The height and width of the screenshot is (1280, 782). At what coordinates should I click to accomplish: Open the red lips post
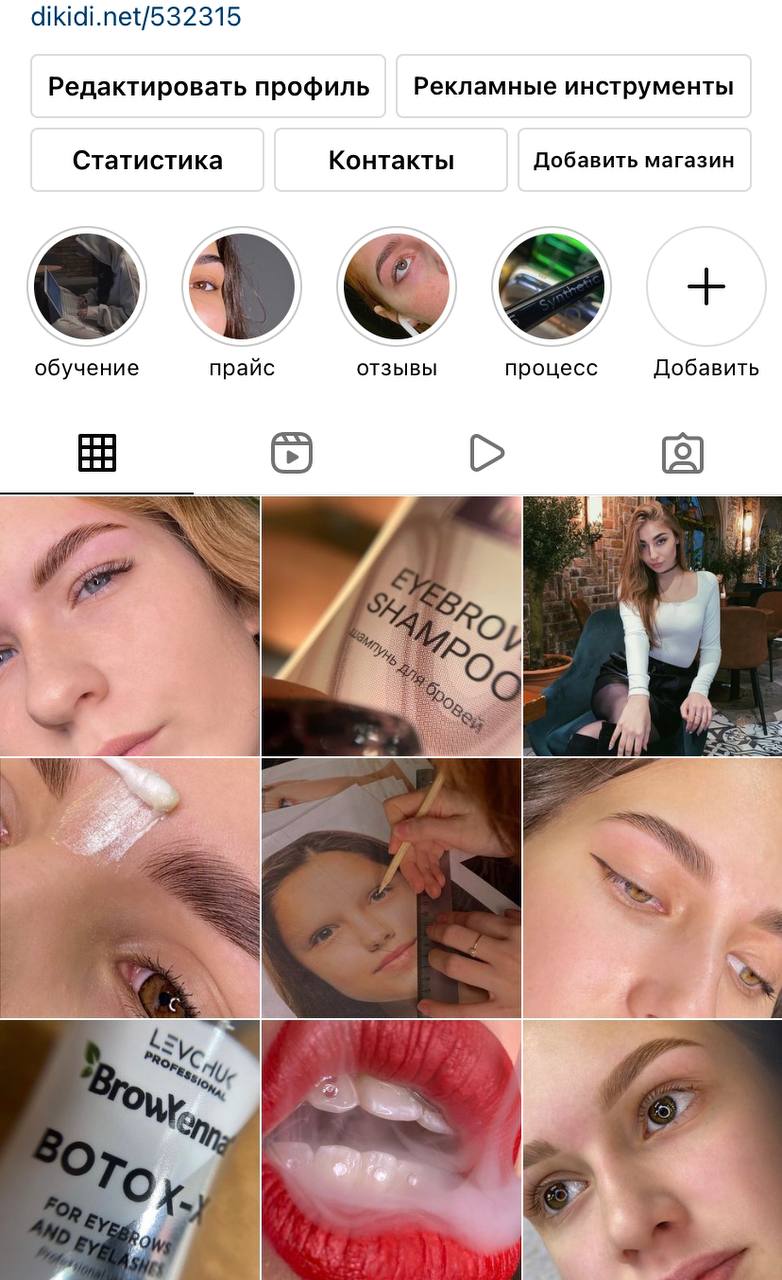coord(391,1150)
